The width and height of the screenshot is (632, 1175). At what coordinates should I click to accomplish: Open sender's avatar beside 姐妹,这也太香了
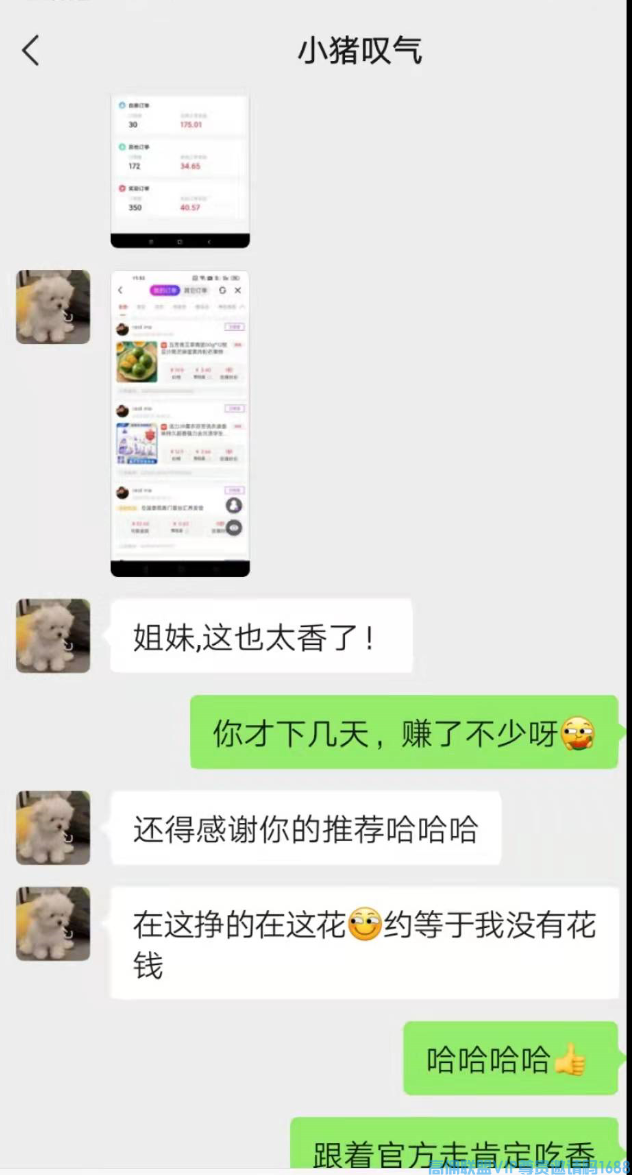tap(53, 636)
